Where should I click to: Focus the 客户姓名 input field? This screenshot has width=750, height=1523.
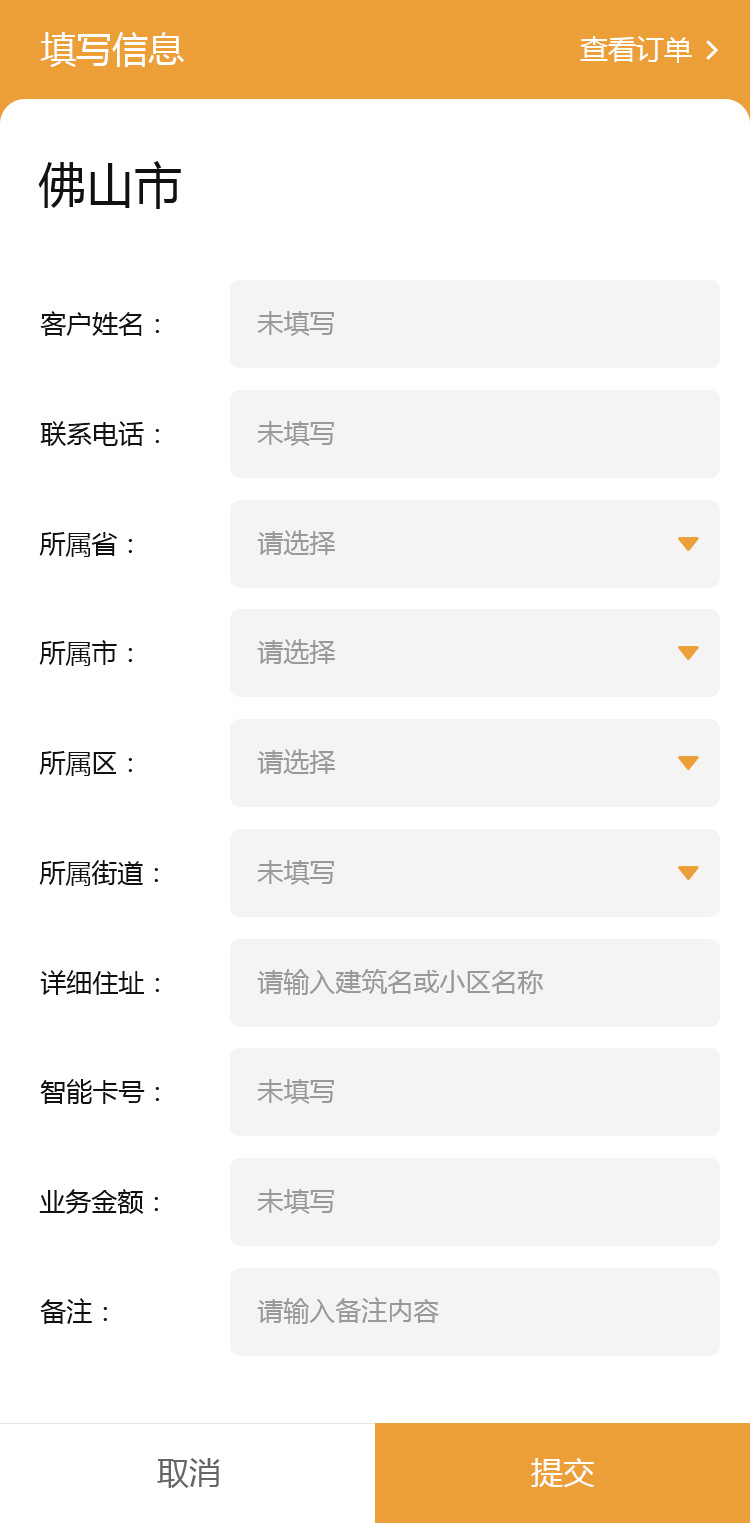point(474,324)
